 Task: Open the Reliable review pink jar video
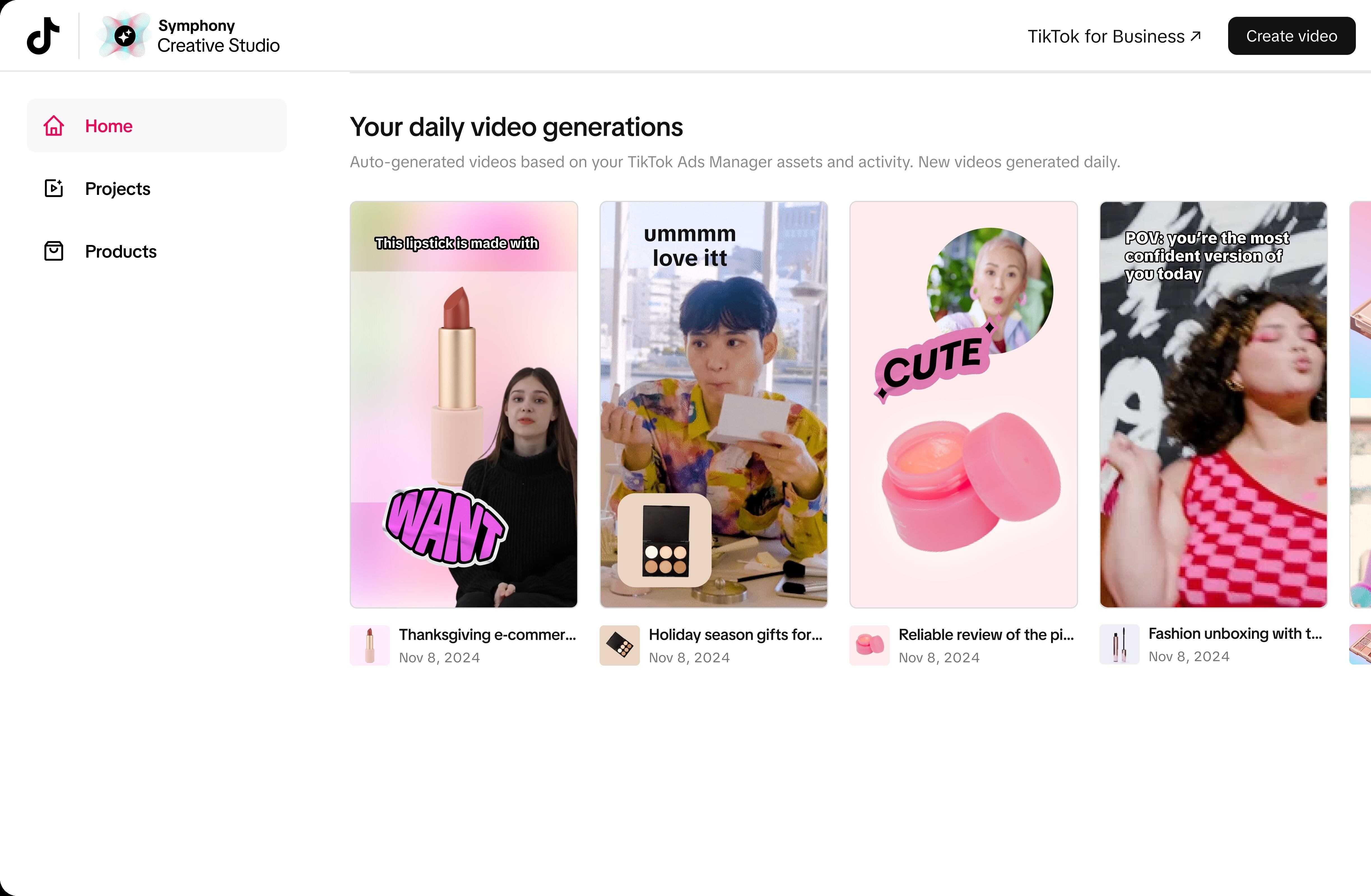(963, 404)
